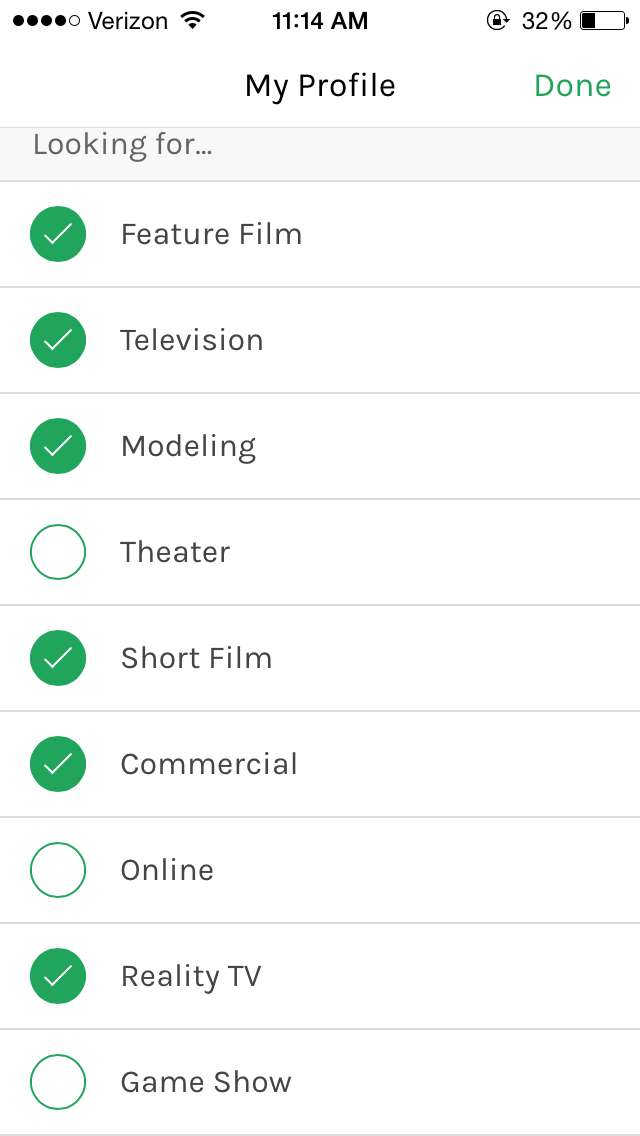640x1136 pixels.
Task: Uncheck Reality TV
Action: tap(58, 976)
